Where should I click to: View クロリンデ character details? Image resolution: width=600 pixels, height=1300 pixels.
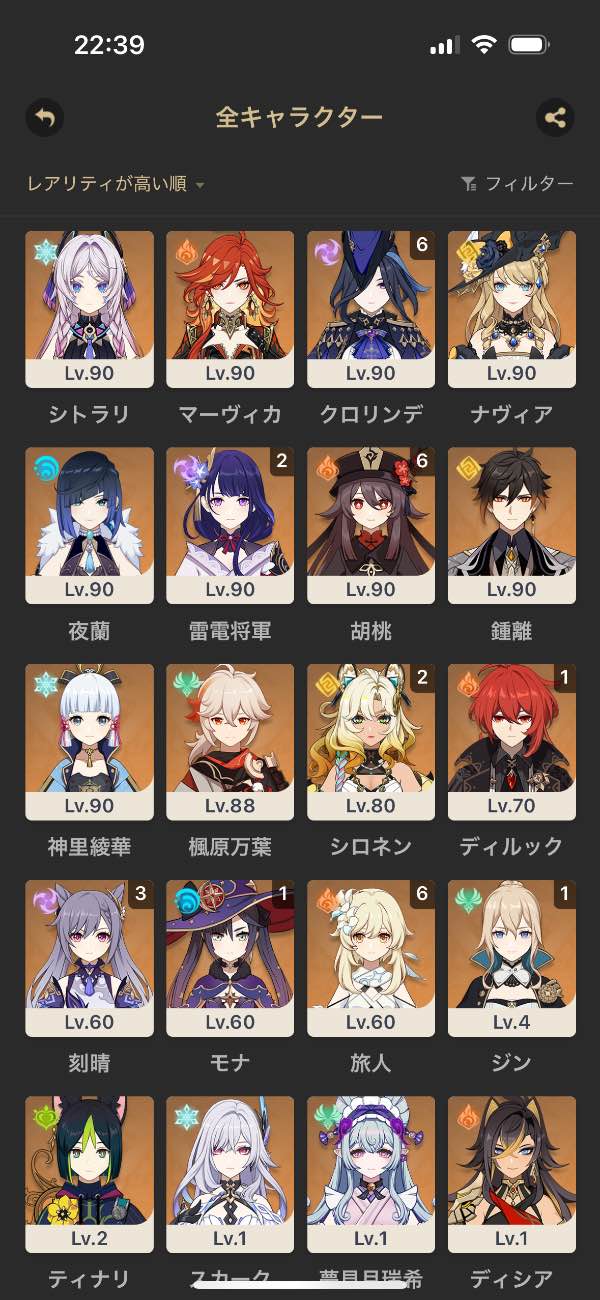point(371,309)
